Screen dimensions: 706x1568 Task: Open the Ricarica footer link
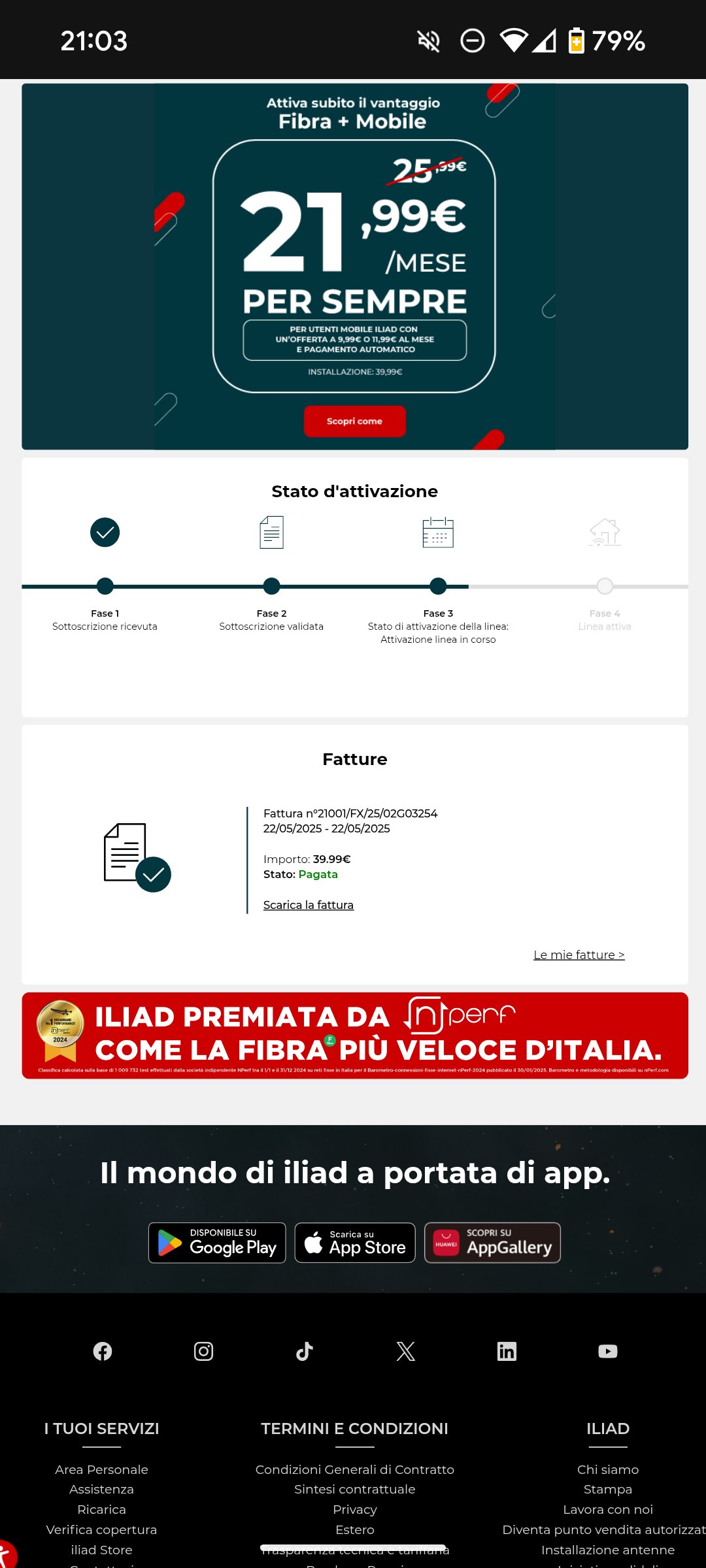101,1509
